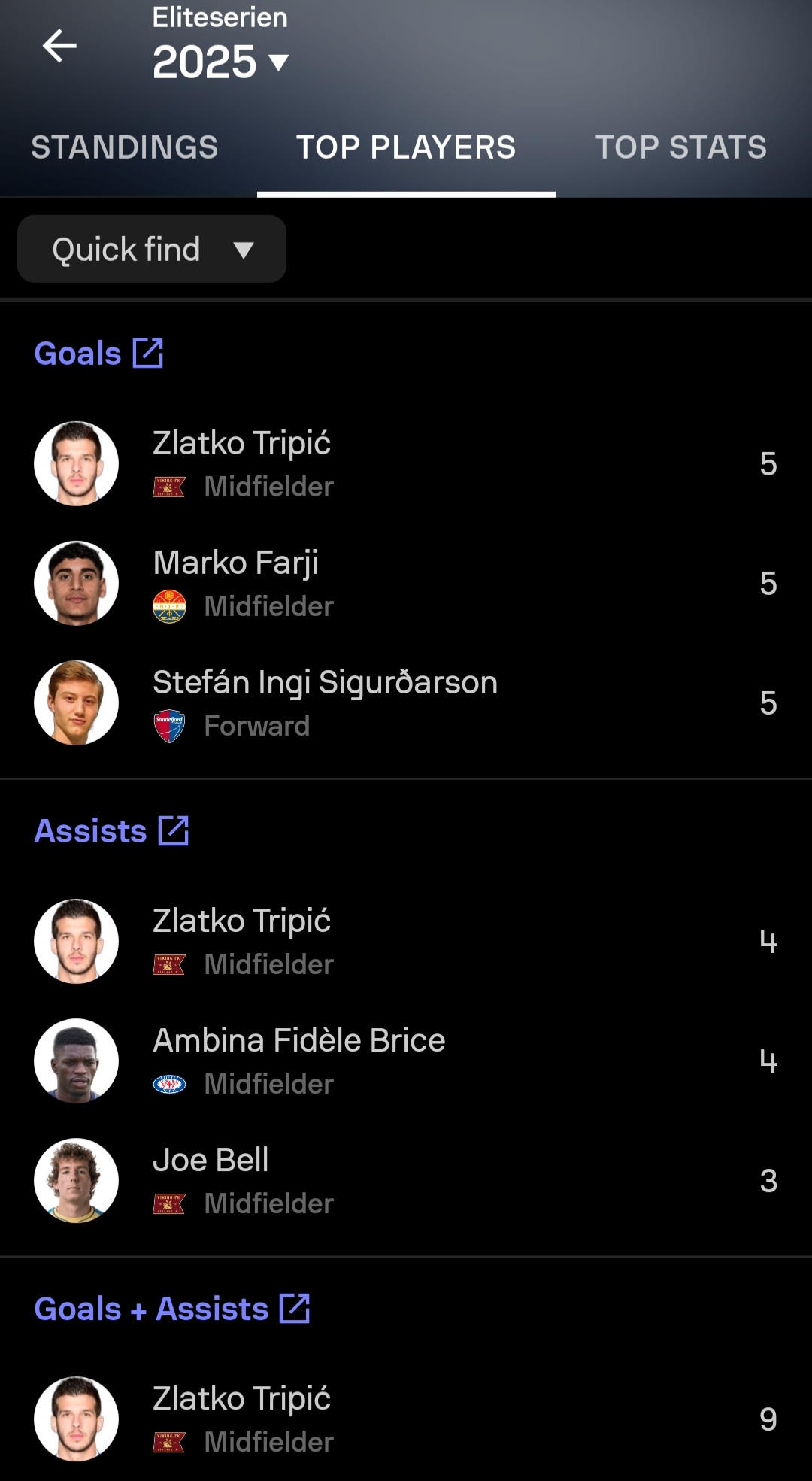The height and width of the screenshot is (1481, 812).
Task: Open Zlatko Tripić under Goals + Assists
Action: (406, 1419)
